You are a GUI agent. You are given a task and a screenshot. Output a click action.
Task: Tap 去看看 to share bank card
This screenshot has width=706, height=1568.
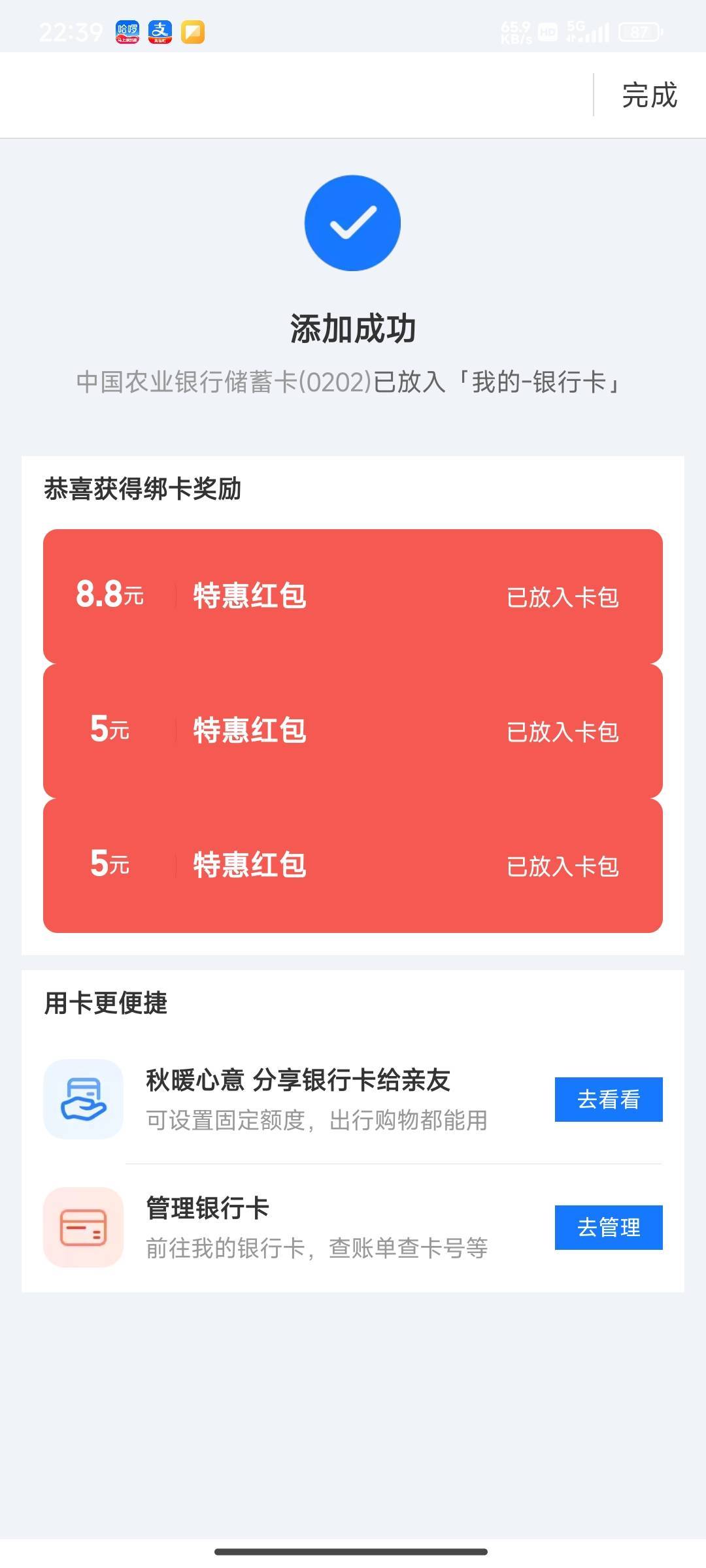(608, 1100)
